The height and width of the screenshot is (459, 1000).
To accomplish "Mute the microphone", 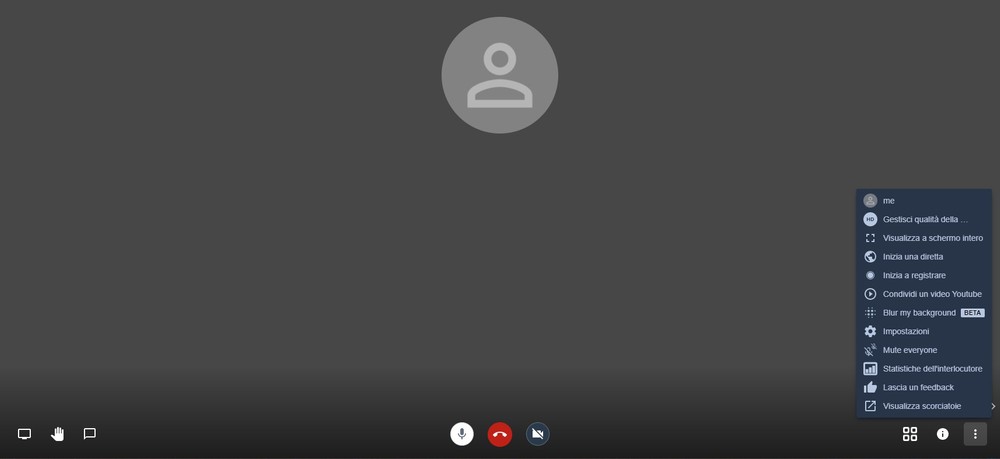I will [462, 434].
